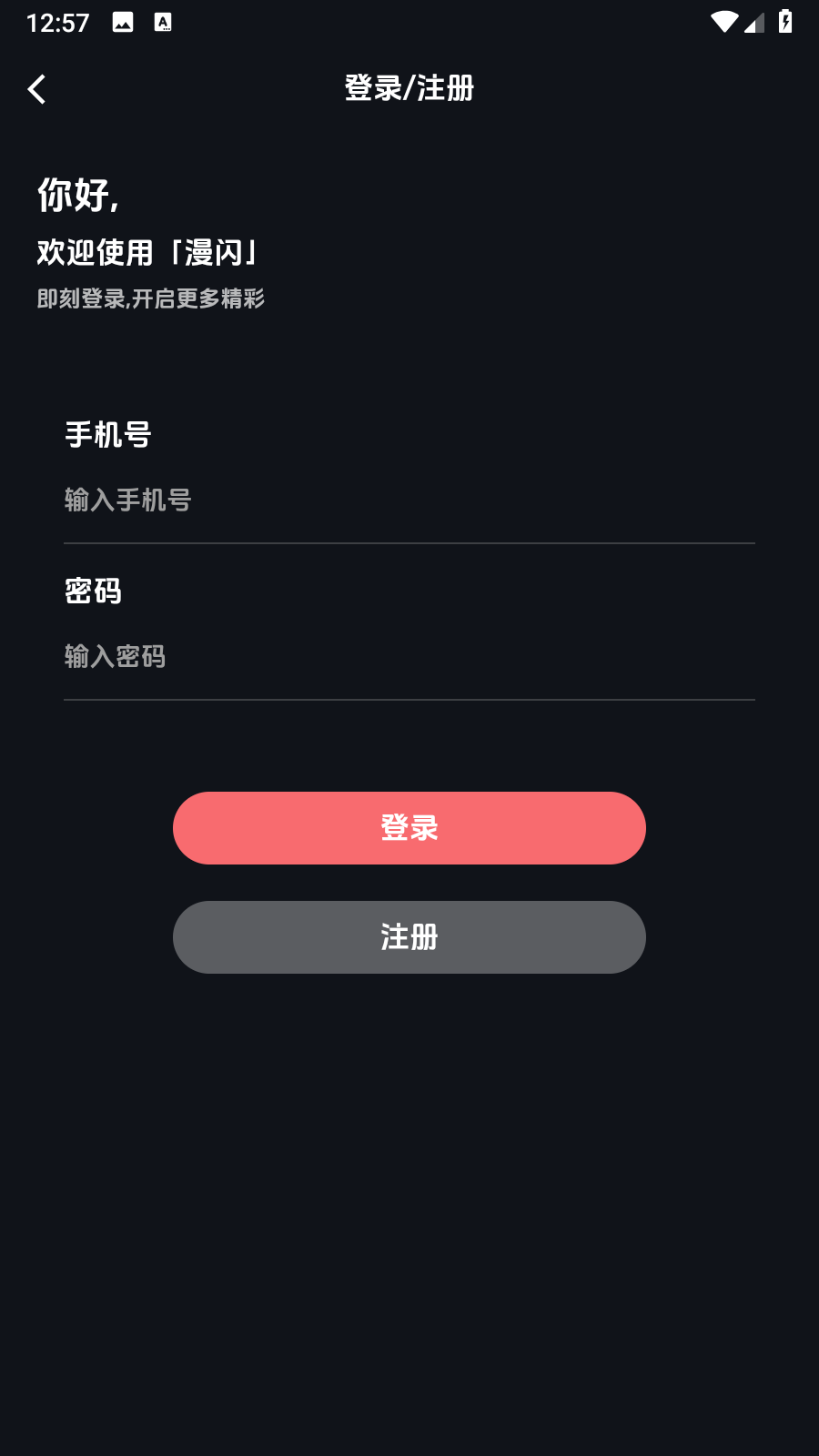This screenshot has height=1456, width=819.
Task: Tap the Wi-Fi status icon
Action: (725, 23)
